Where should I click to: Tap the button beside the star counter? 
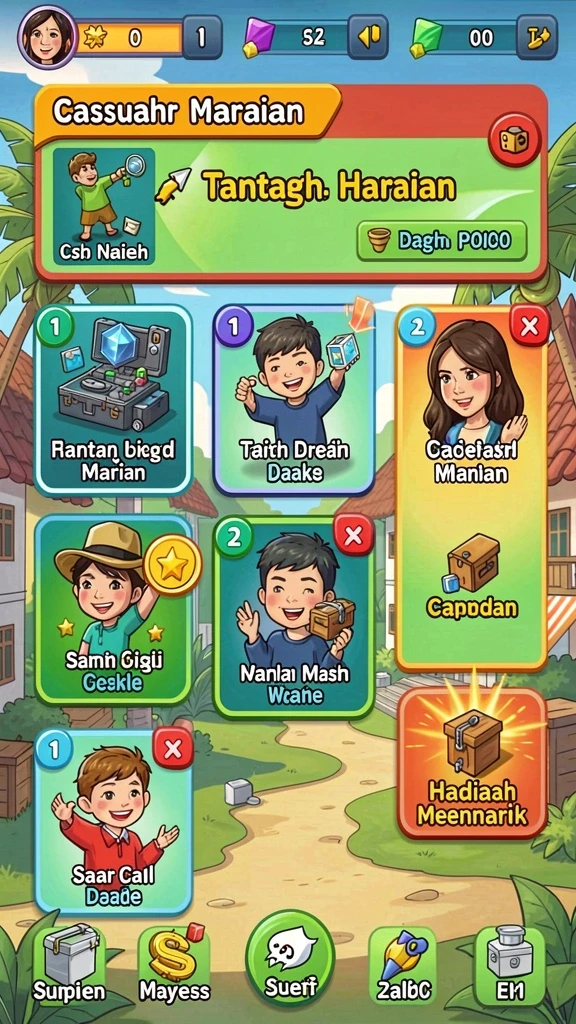click(202, 37)
